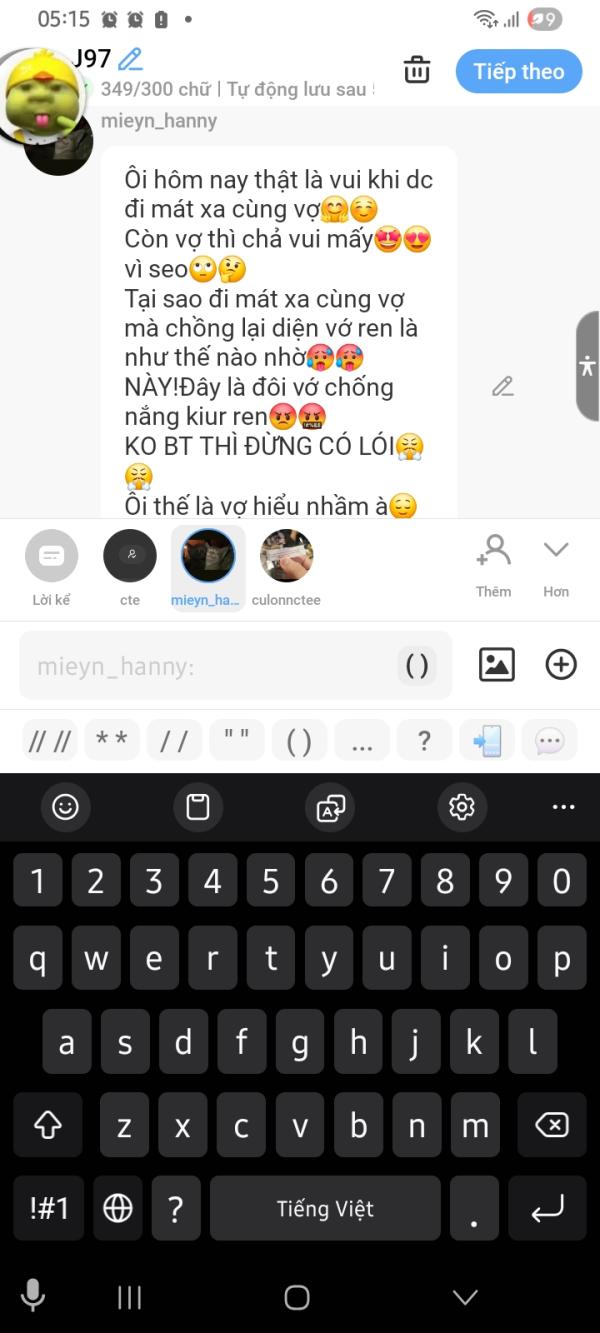Insert the ellipsis shortcut
Image resolution: width=600 pixels, height=1333 pixels.
[x=362, y=741]
